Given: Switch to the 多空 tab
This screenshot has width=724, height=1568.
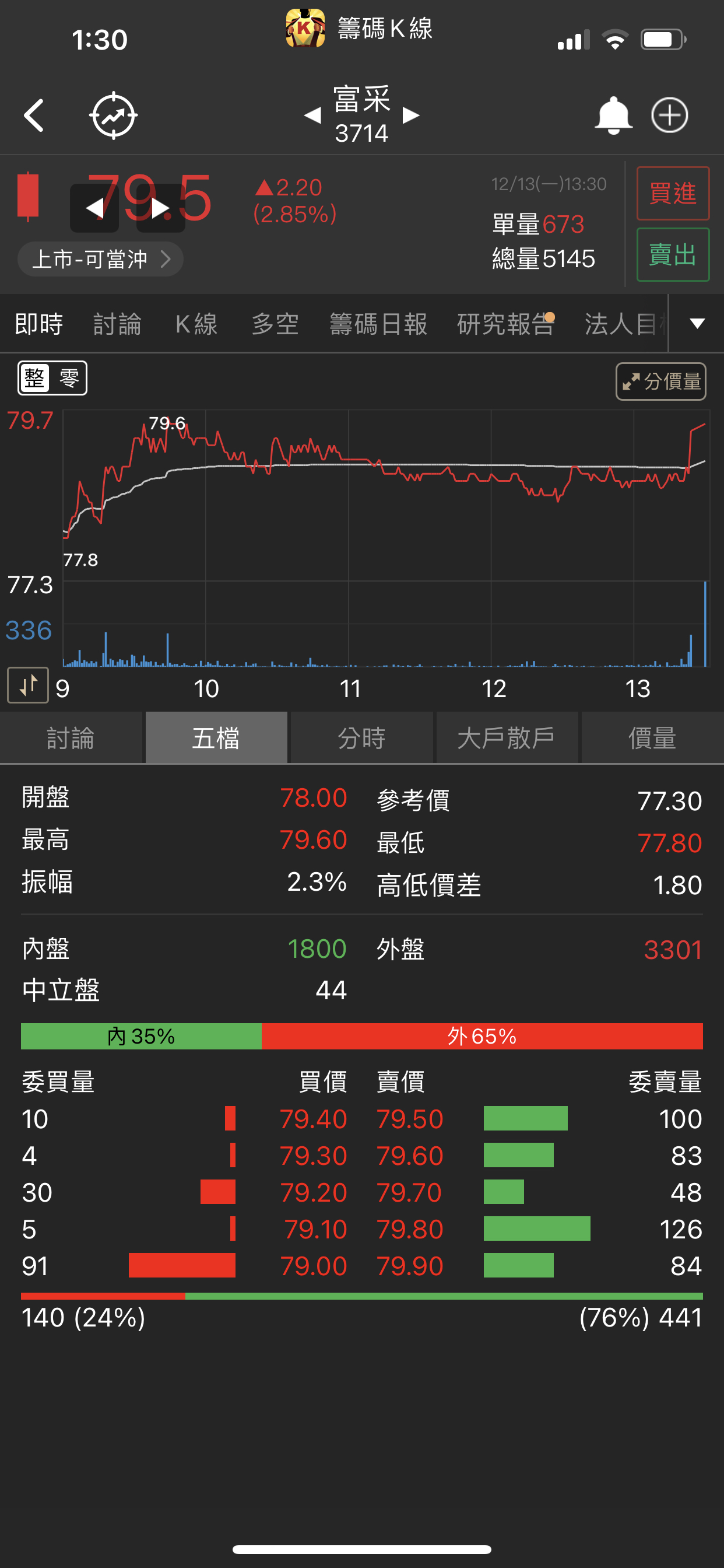Looking at the screenshot, I should click(x=275, y=324).
